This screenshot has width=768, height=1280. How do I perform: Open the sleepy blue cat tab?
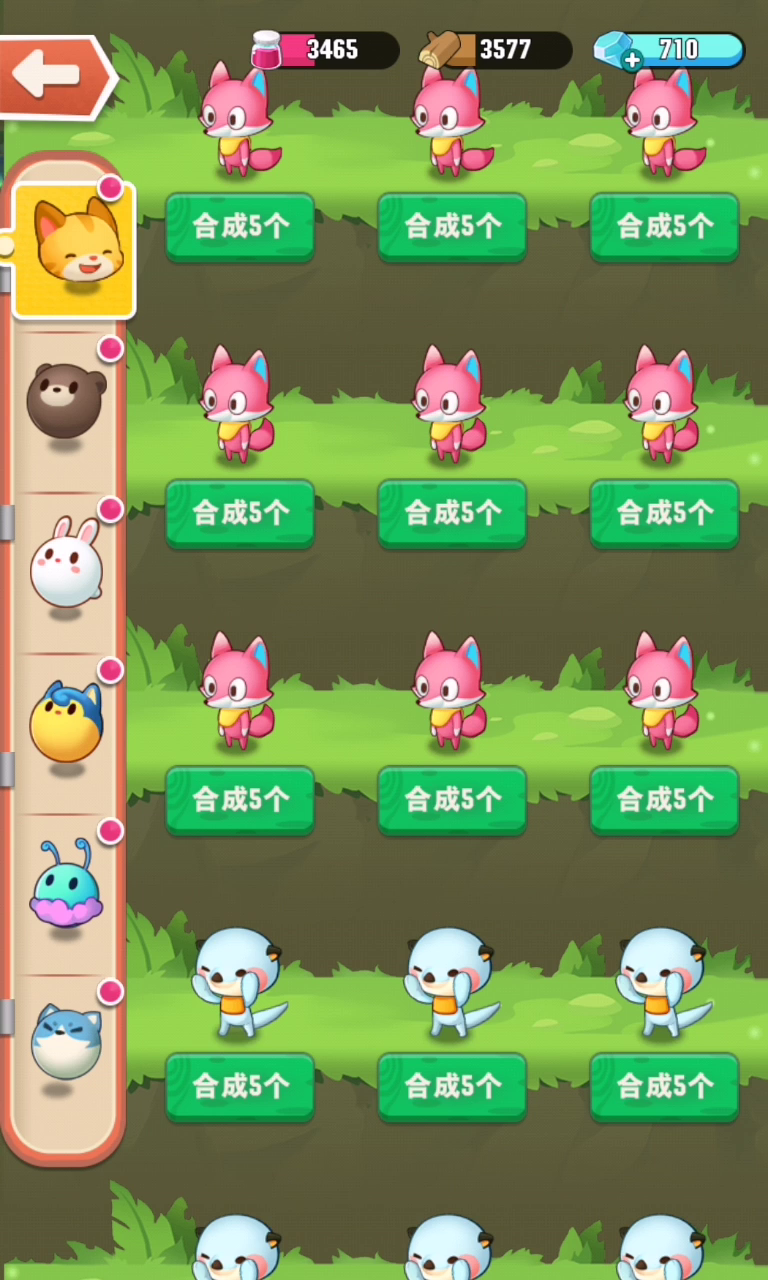66,1043
